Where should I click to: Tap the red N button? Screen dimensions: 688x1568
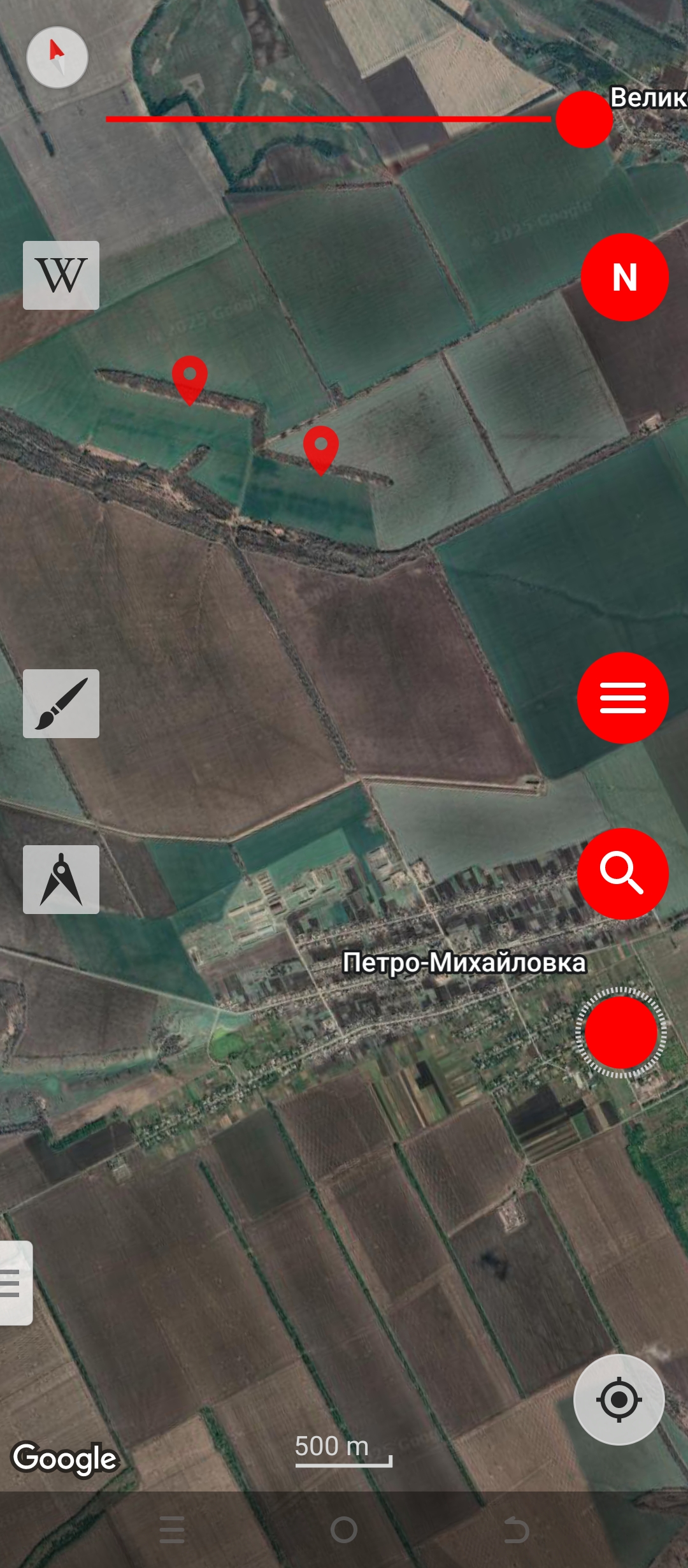pyautogui.click(x=624, y=277)
